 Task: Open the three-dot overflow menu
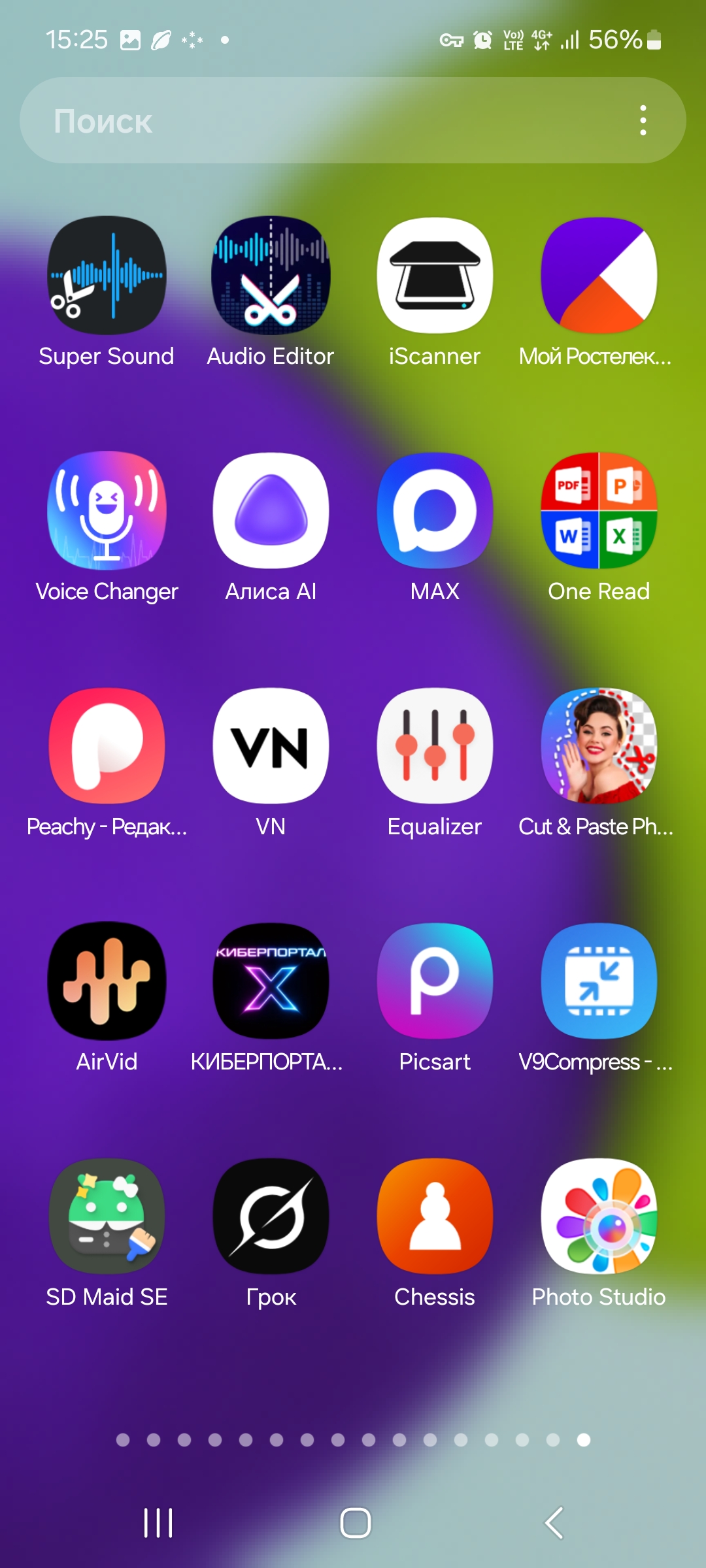(643, 121)
